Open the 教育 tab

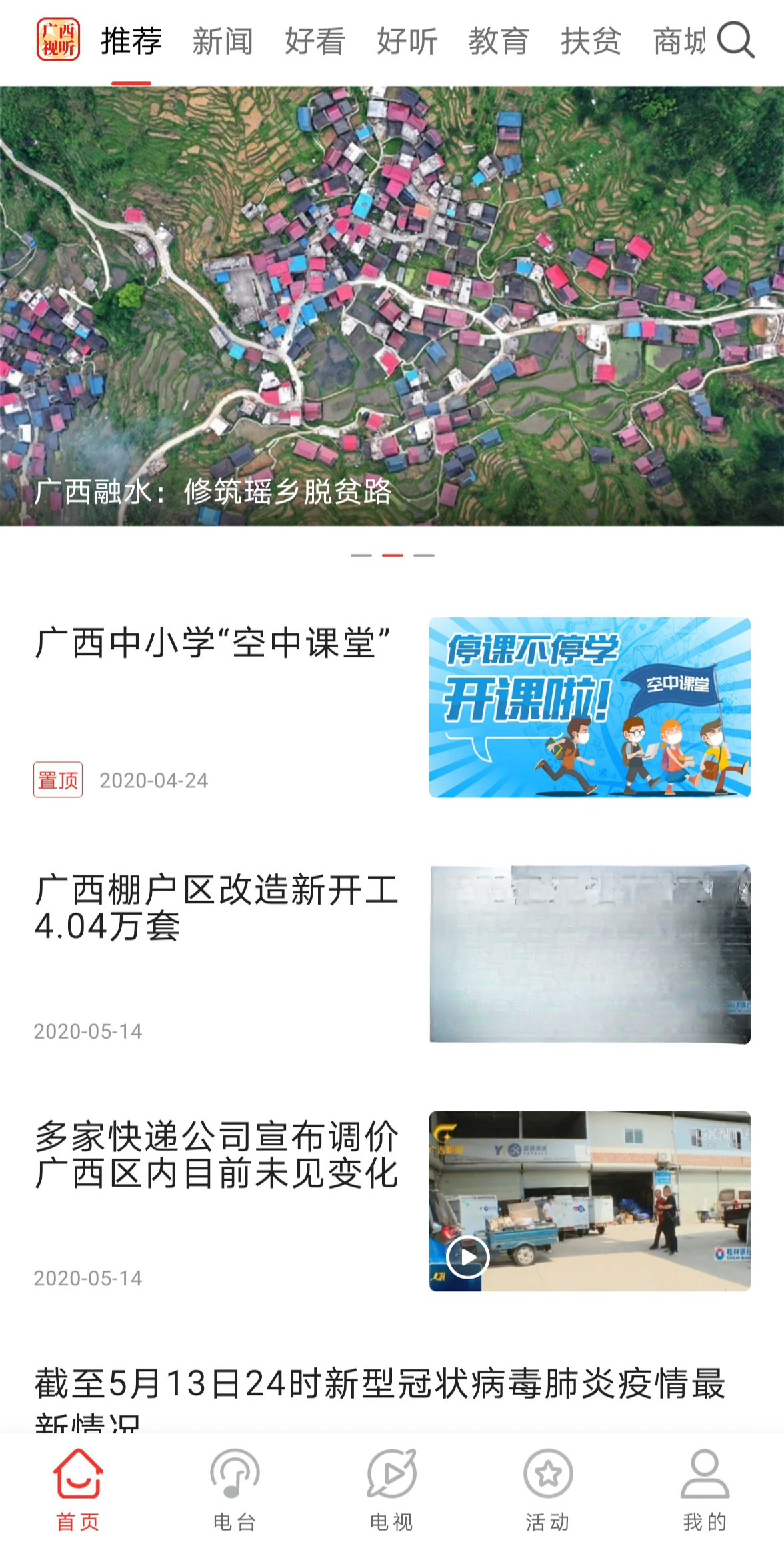tap(499, 41)
